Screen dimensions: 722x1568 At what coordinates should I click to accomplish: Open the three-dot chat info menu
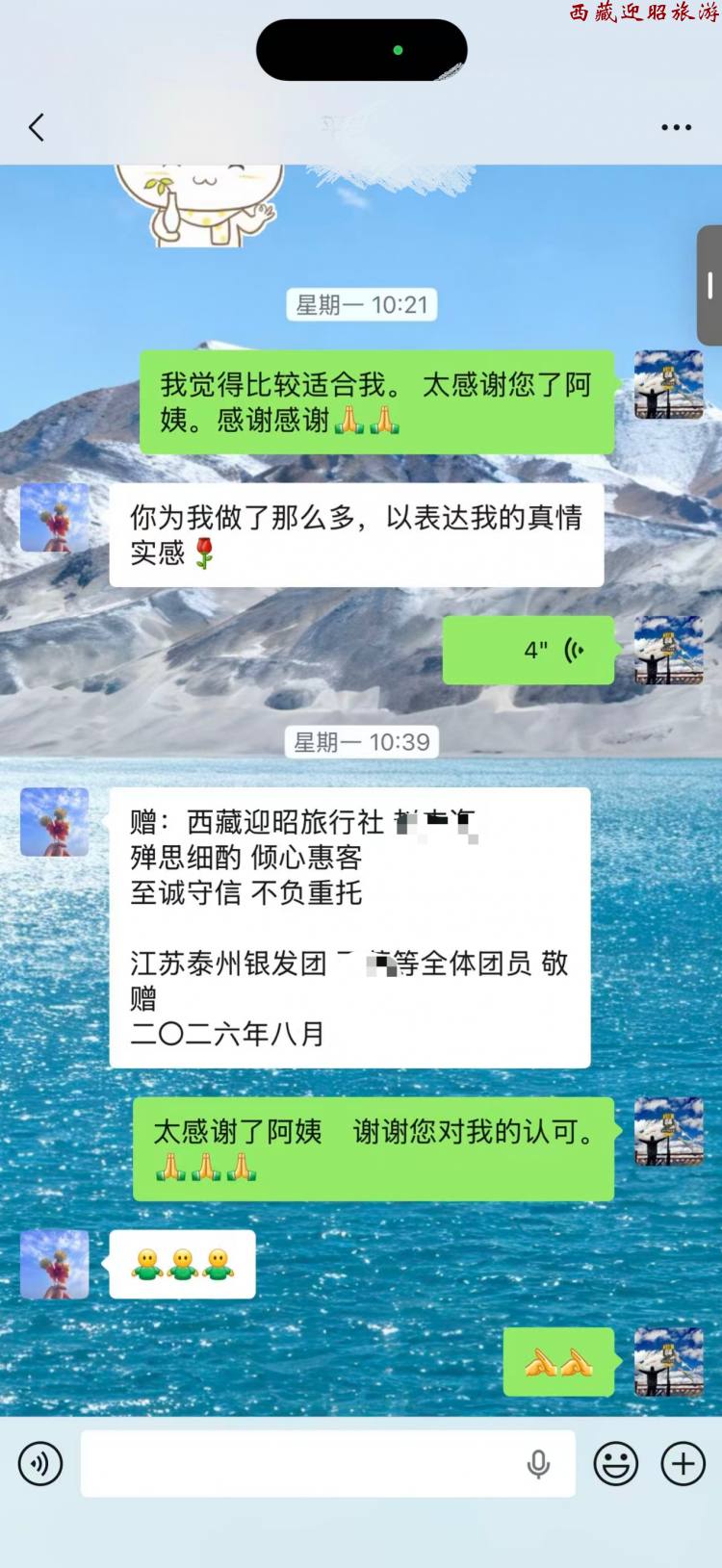(x=676, y=127)
